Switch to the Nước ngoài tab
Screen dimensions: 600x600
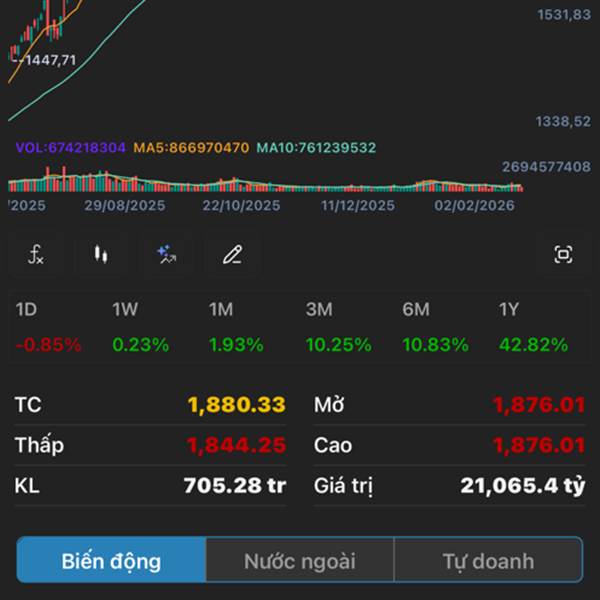click(x=300, y=560)
